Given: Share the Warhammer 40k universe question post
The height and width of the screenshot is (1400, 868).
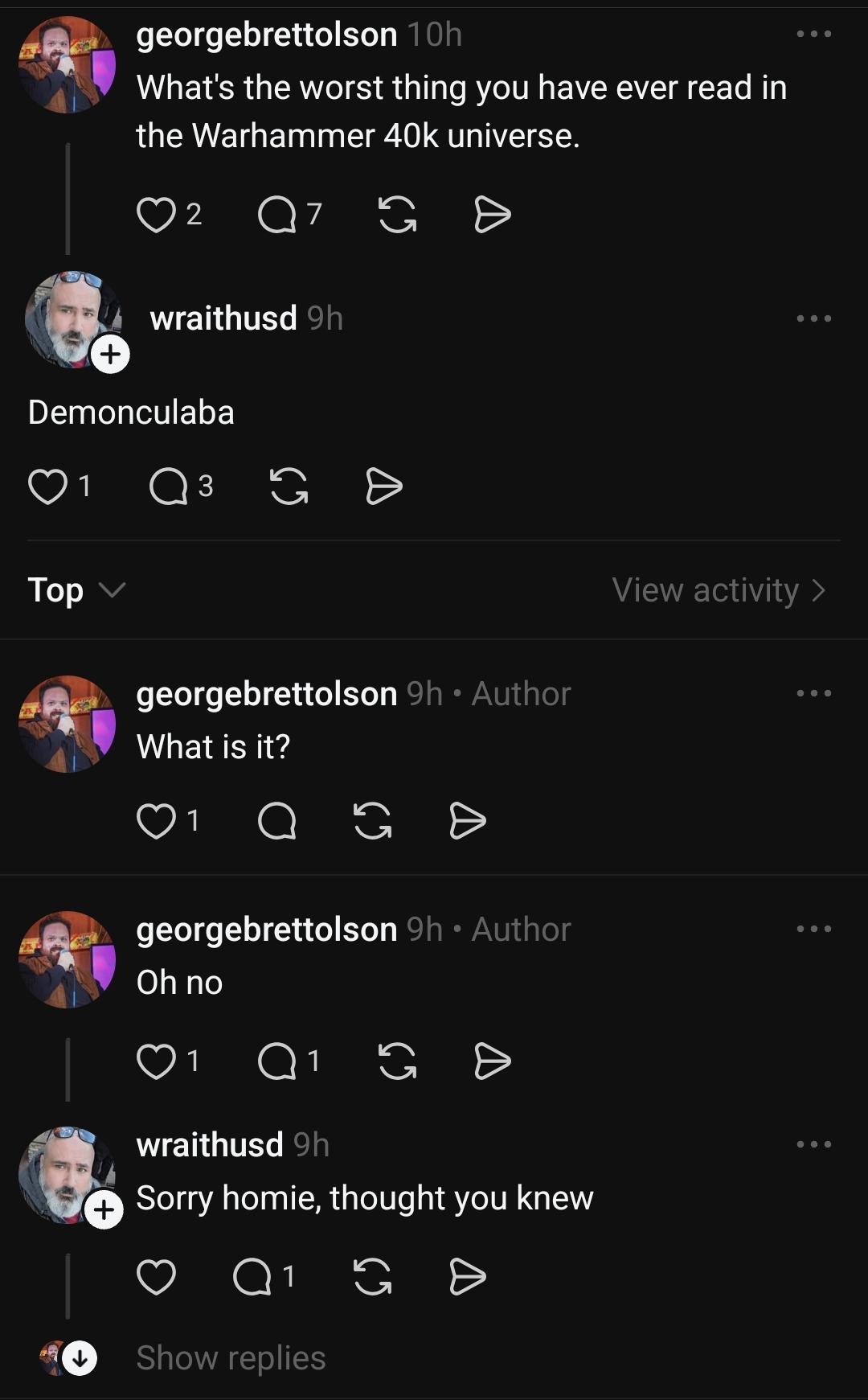Looking at the screenshot, I should [492, 215].
